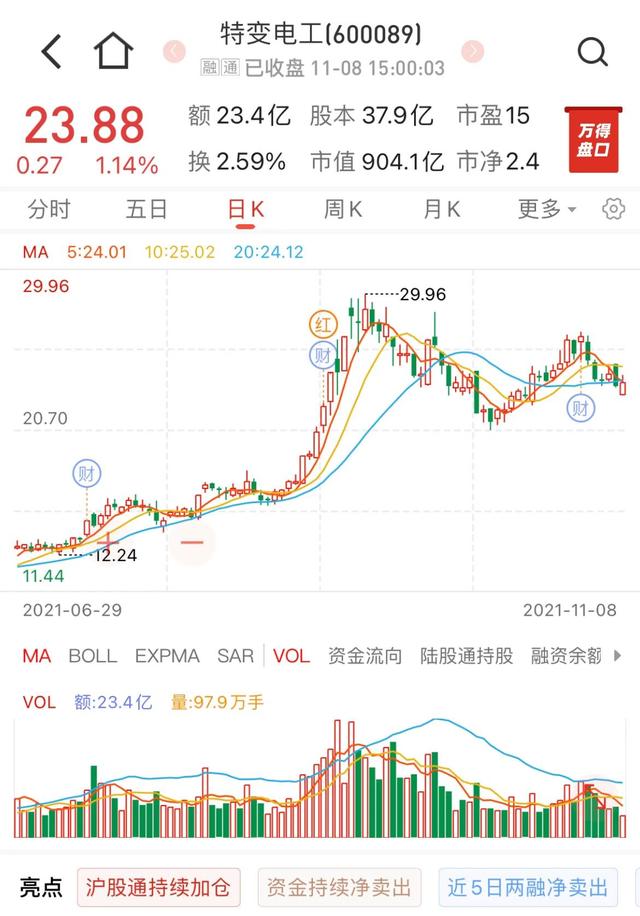This screenshot has width=640, height=916.
Task: Open the 沪股通持续加仓 highlight chip
Action: 158,886
